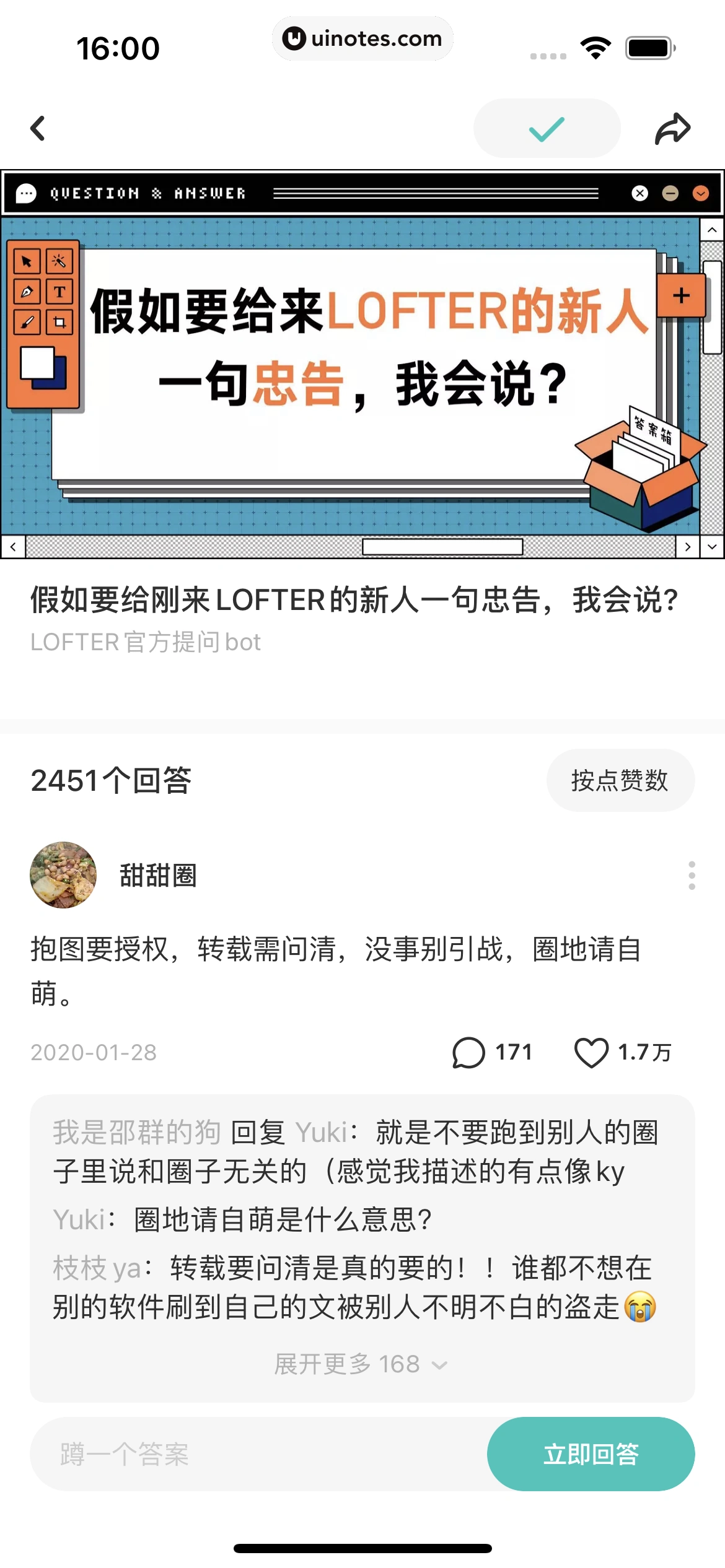Open comments via the speech bubble icon

click(470, 1051)
